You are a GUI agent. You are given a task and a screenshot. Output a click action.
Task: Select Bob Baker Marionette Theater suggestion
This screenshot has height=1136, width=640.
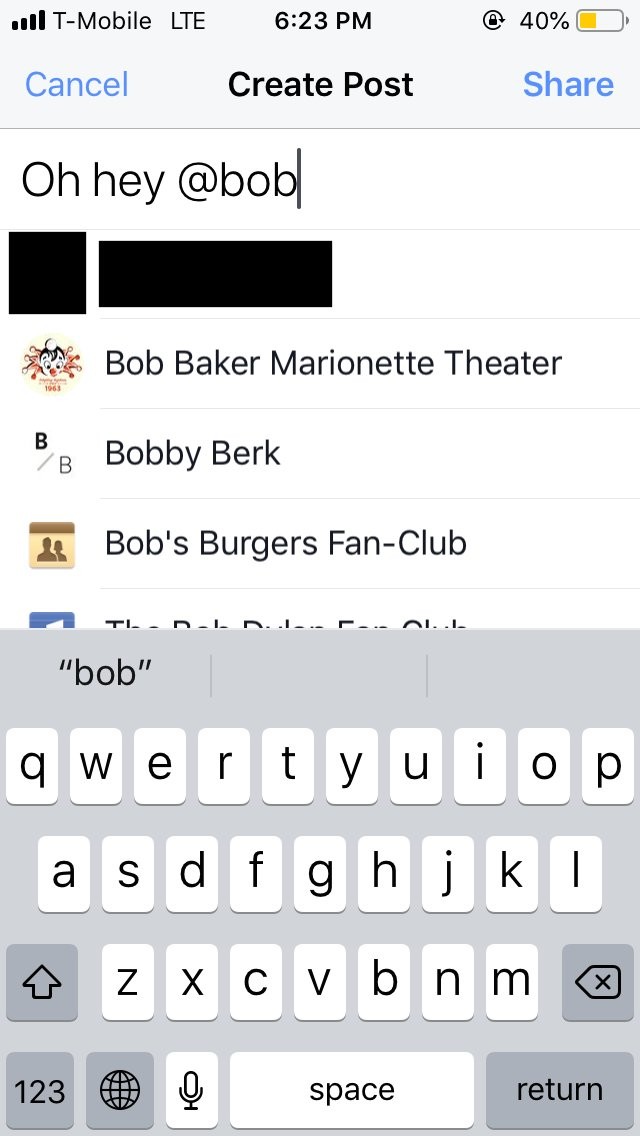333,363
